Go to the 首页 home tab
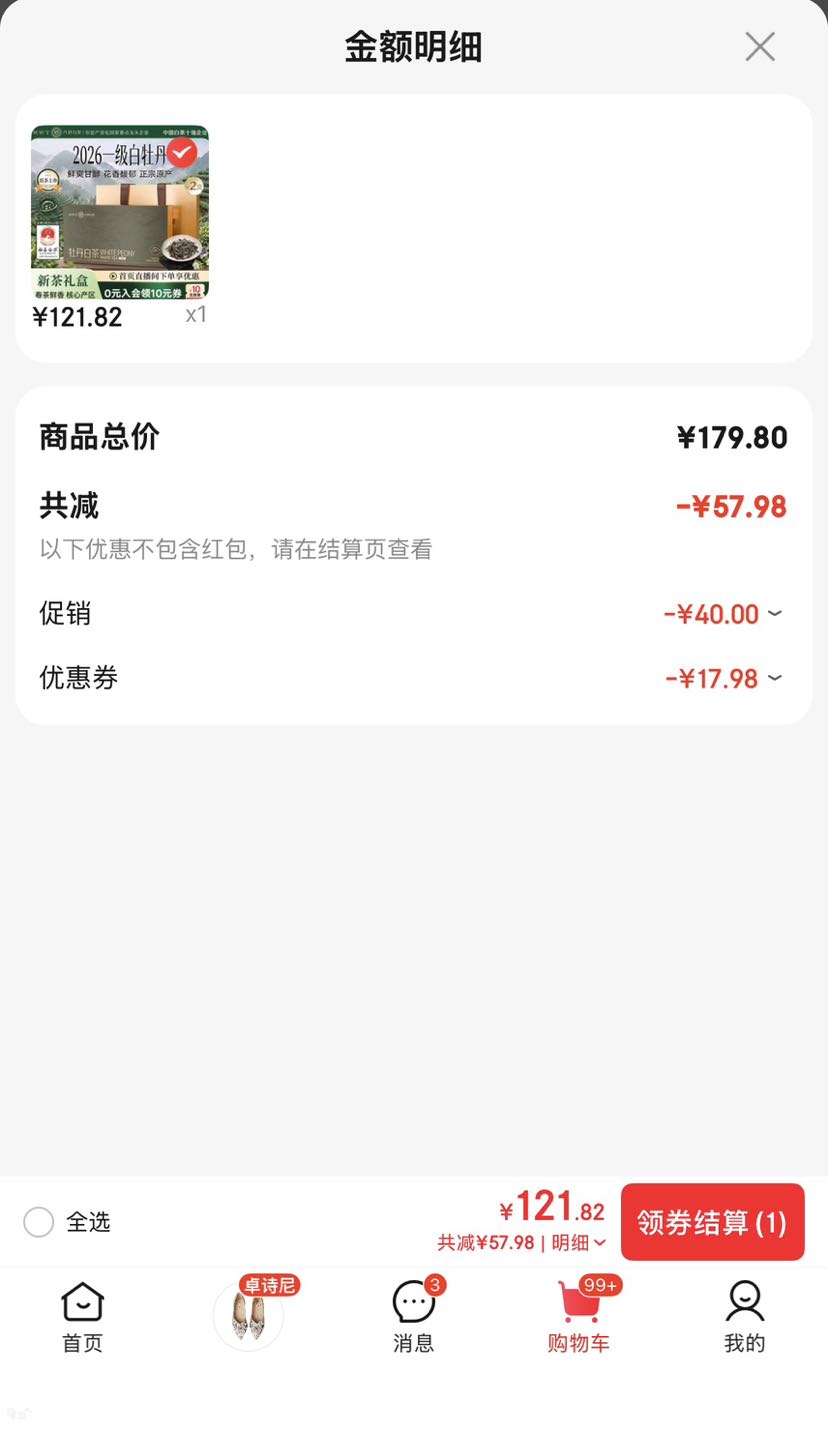This screenshot has height=1431, width=828. [x=82, y=1318]
